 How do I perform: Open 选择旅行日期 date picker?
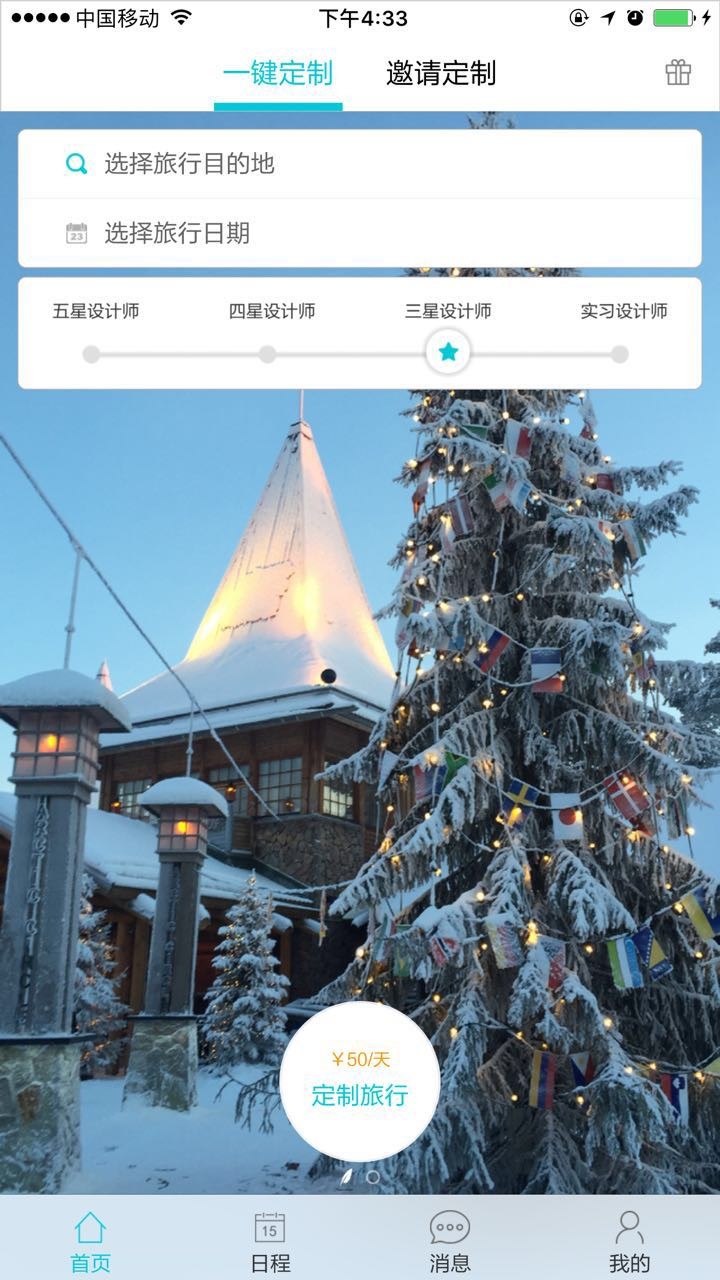pyautogui.click(x=360, y=233)
